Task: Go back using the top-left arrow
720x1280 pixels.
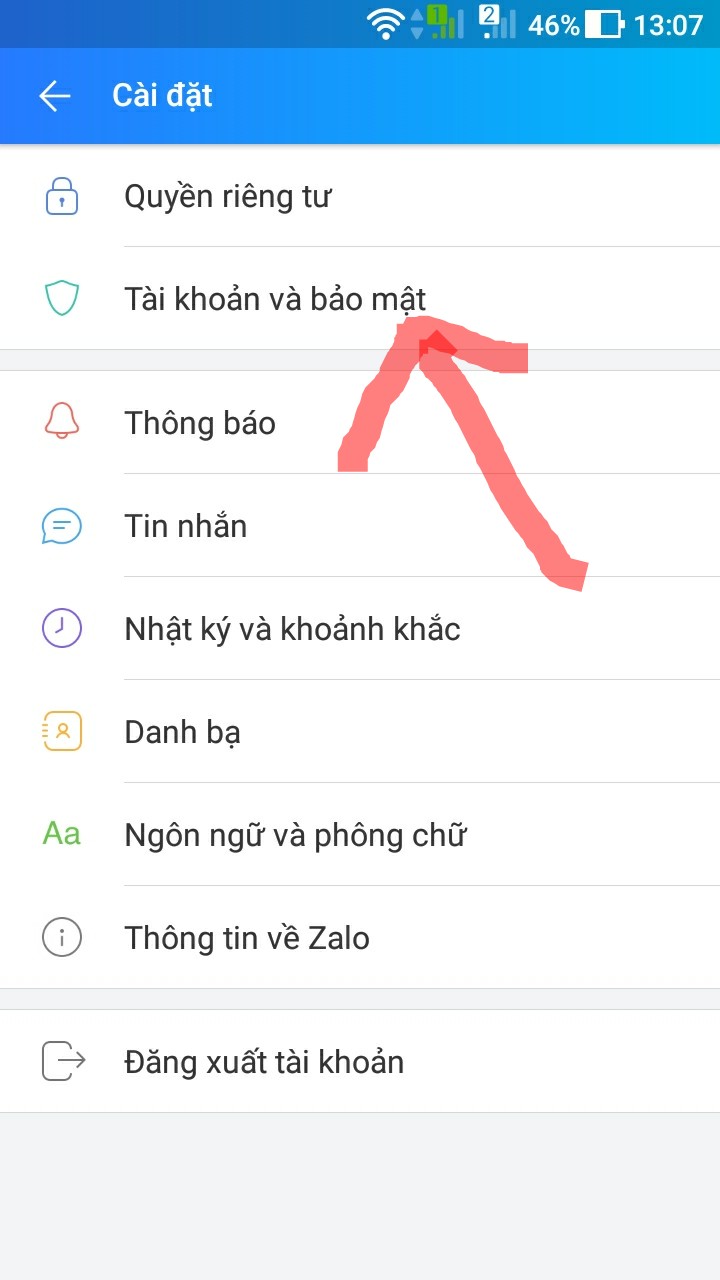Action: point(55,96)
